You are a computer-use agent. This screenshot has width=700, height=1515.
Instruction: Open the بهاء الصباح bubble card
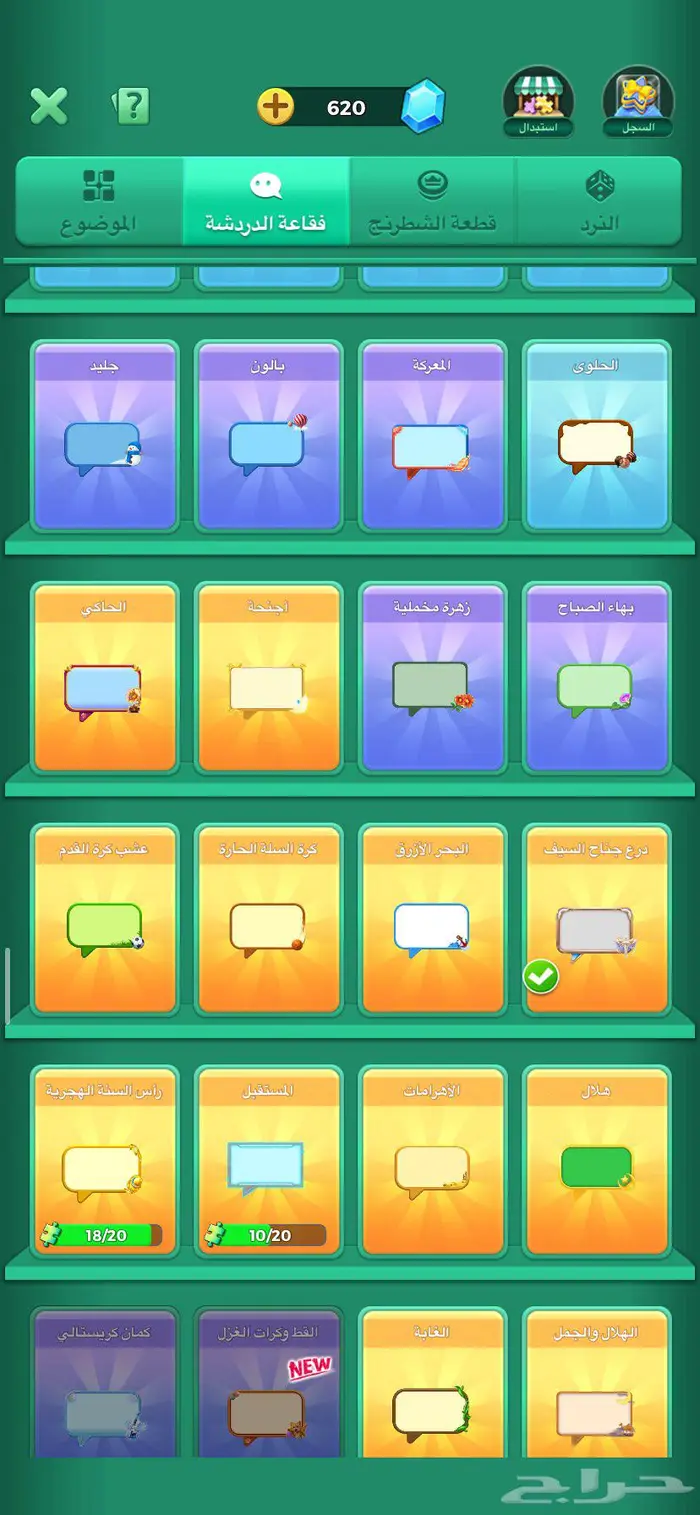coord(597,677)
